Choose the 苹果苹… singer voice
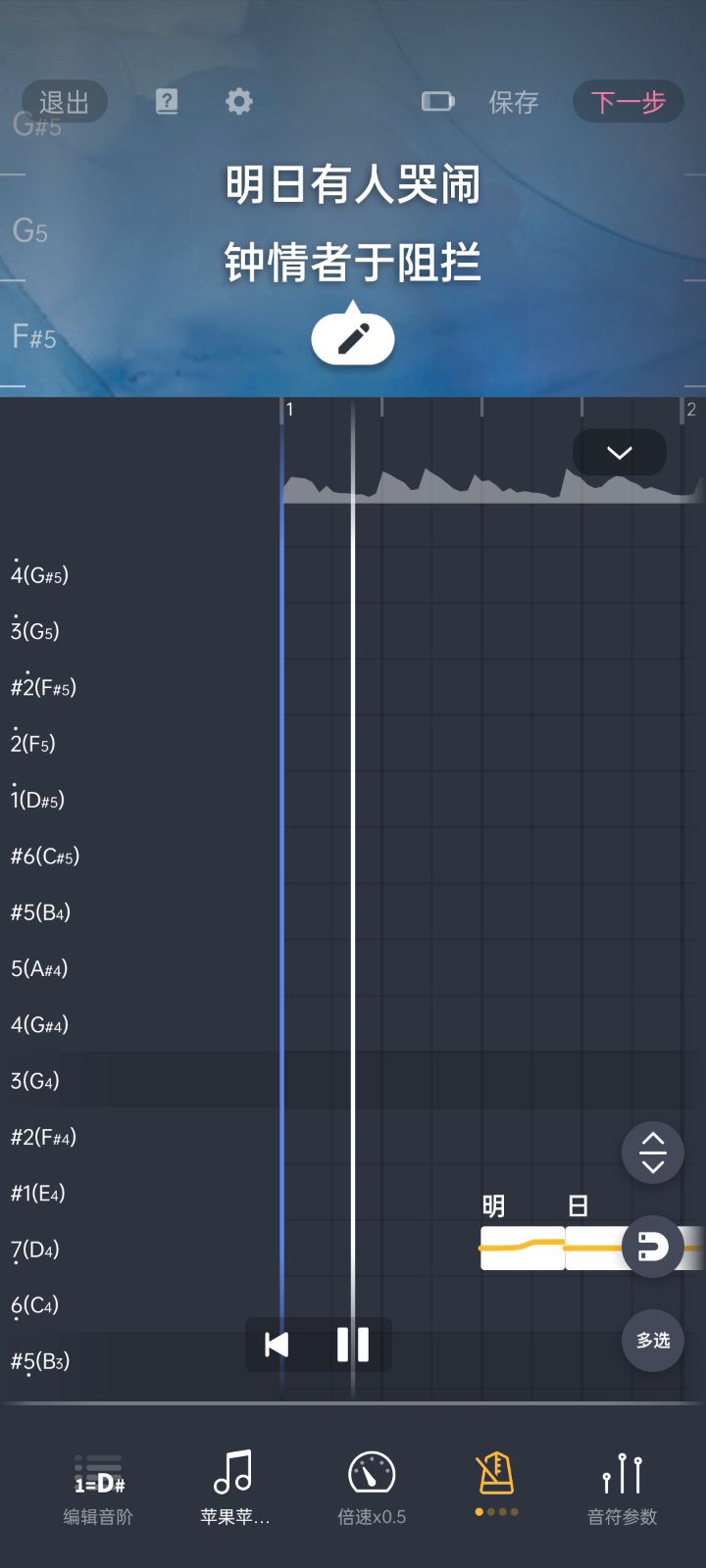Screen dimensions: 706x1568 tap(234, 1490)
